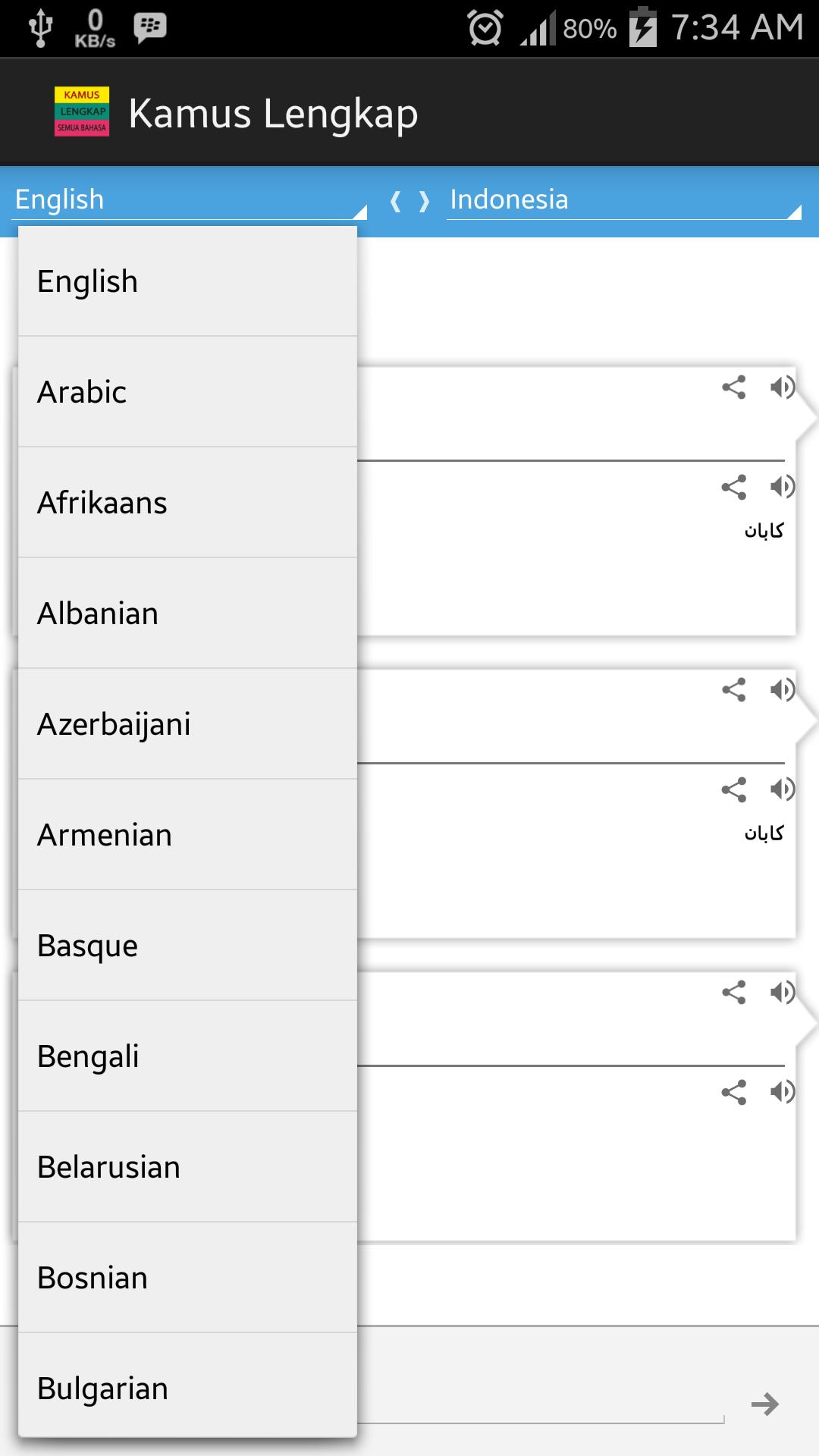Choose Azerbaijani from the list
This screenshot has height=1456, width=819.
[x=187, y=724]
